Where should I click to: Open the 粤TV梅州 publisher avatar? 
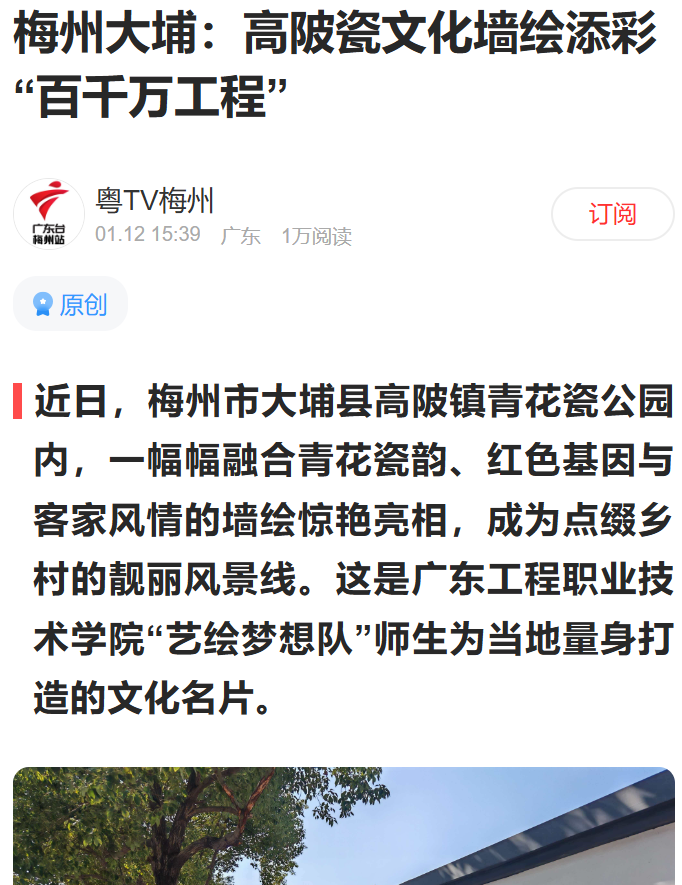pos(49,214)
